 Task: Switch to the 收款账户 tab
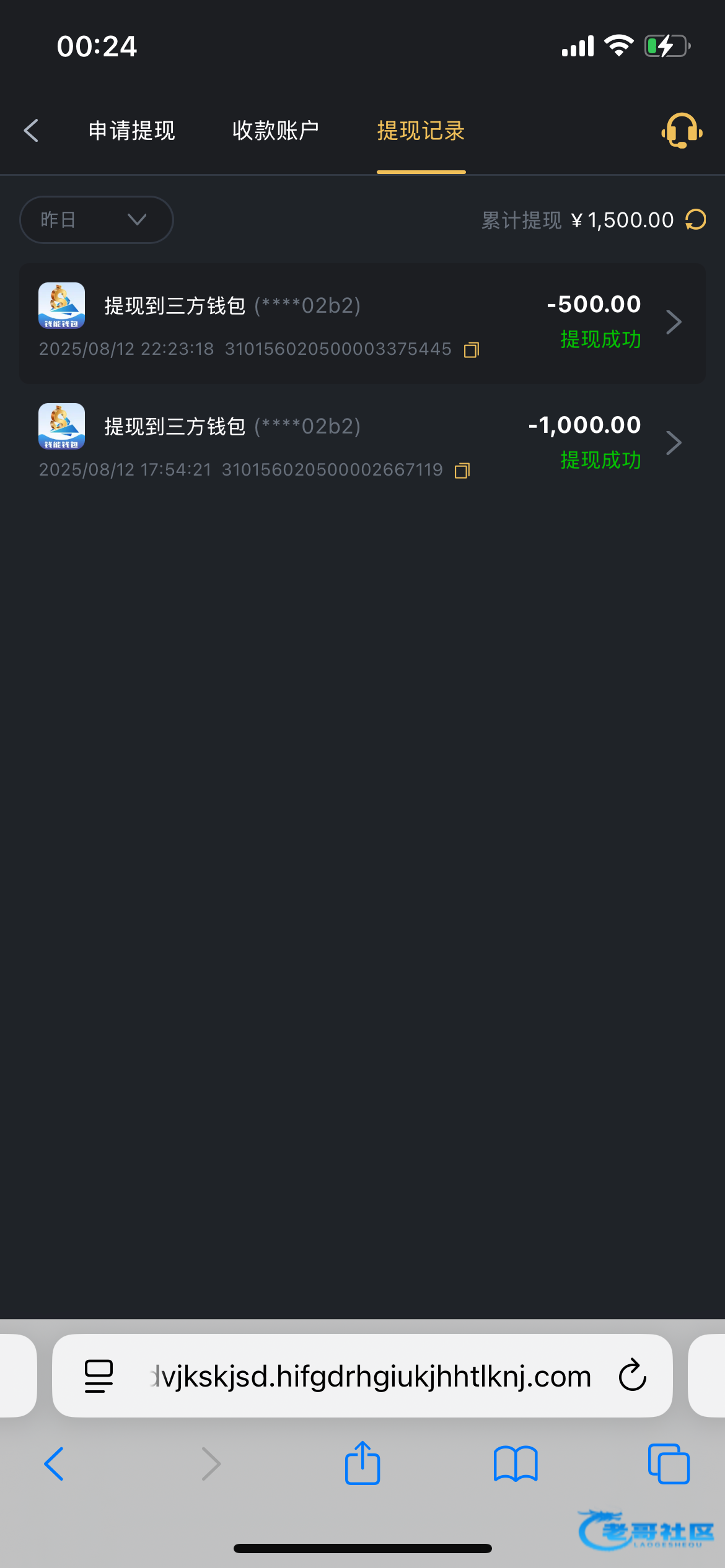(276, 131)
